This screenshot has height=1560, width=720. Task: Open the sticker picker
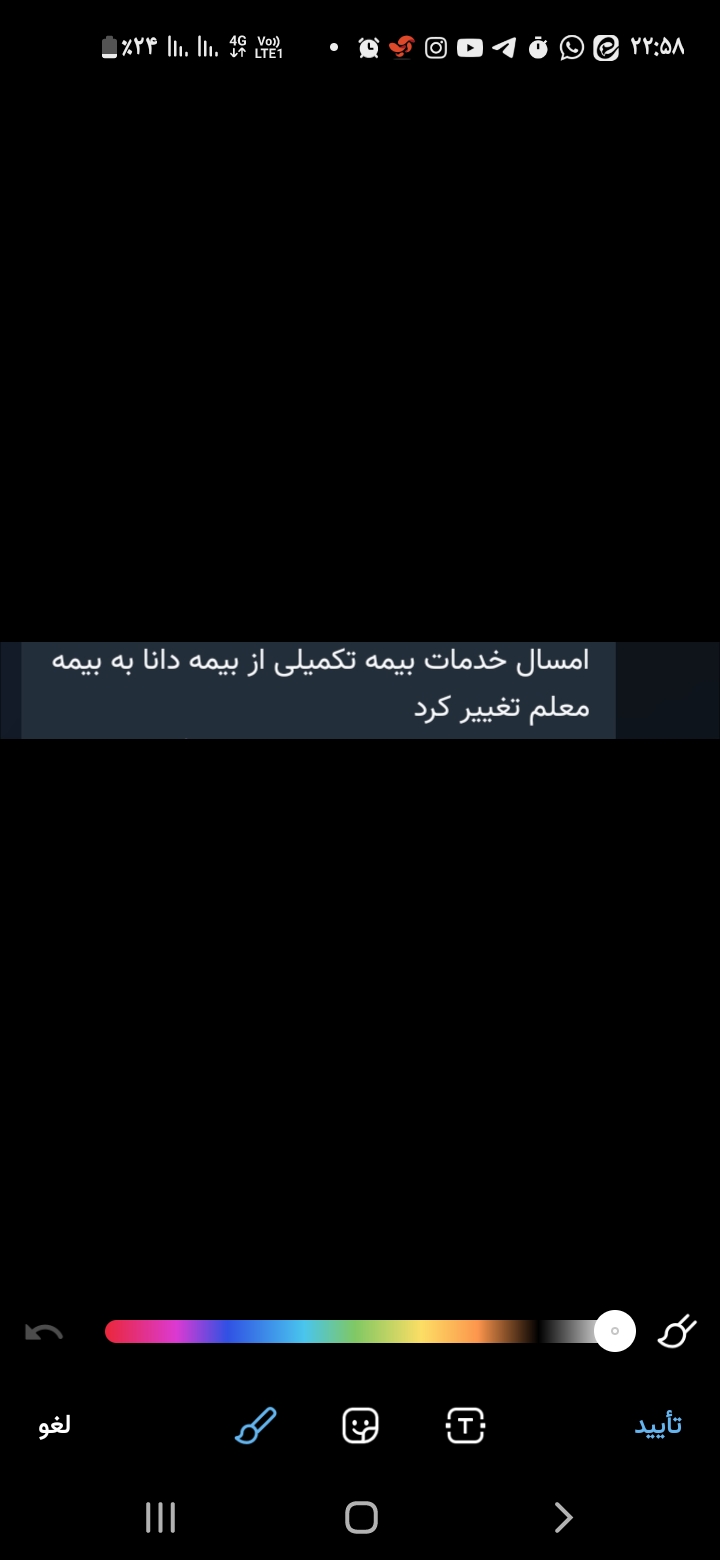360,1425
